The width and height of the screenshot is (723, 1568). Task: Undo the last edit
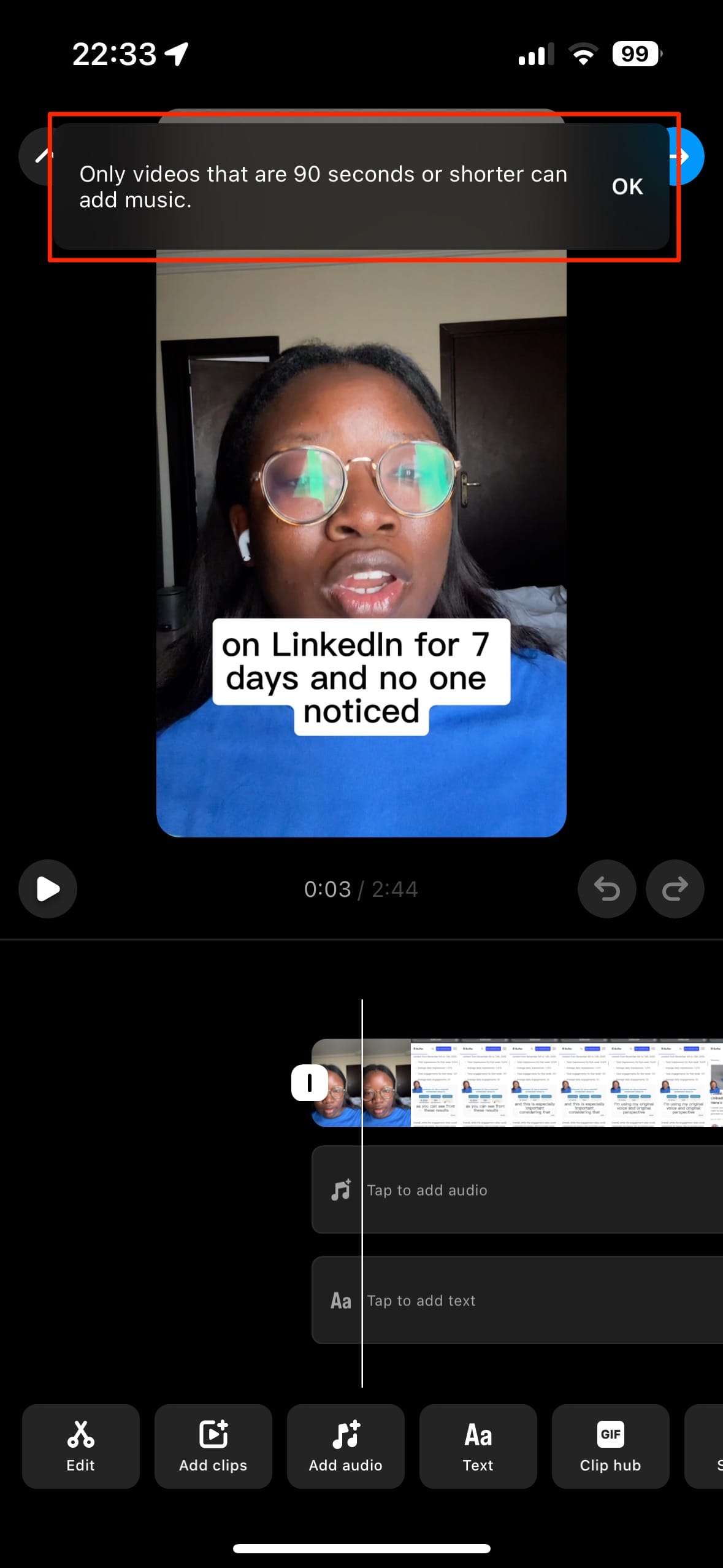click(606, 889)
